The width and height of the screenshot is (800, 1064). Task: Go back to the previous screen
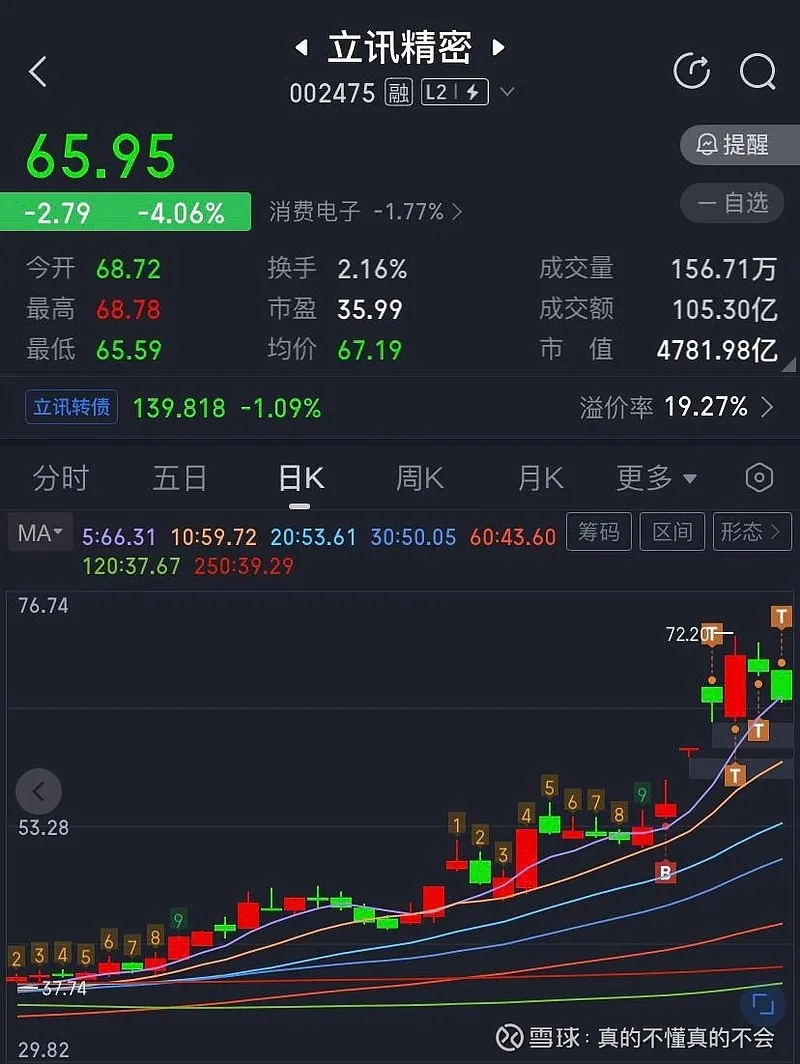click(x=38, y=71)
